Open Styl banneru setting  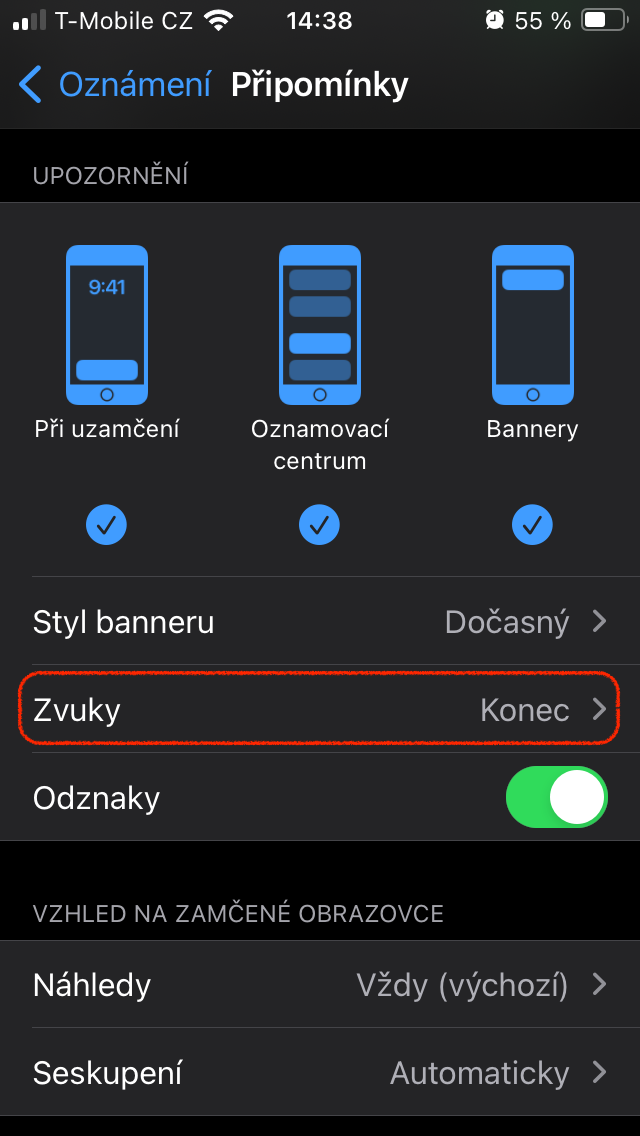pyautogui.click(x=320, y=622)
